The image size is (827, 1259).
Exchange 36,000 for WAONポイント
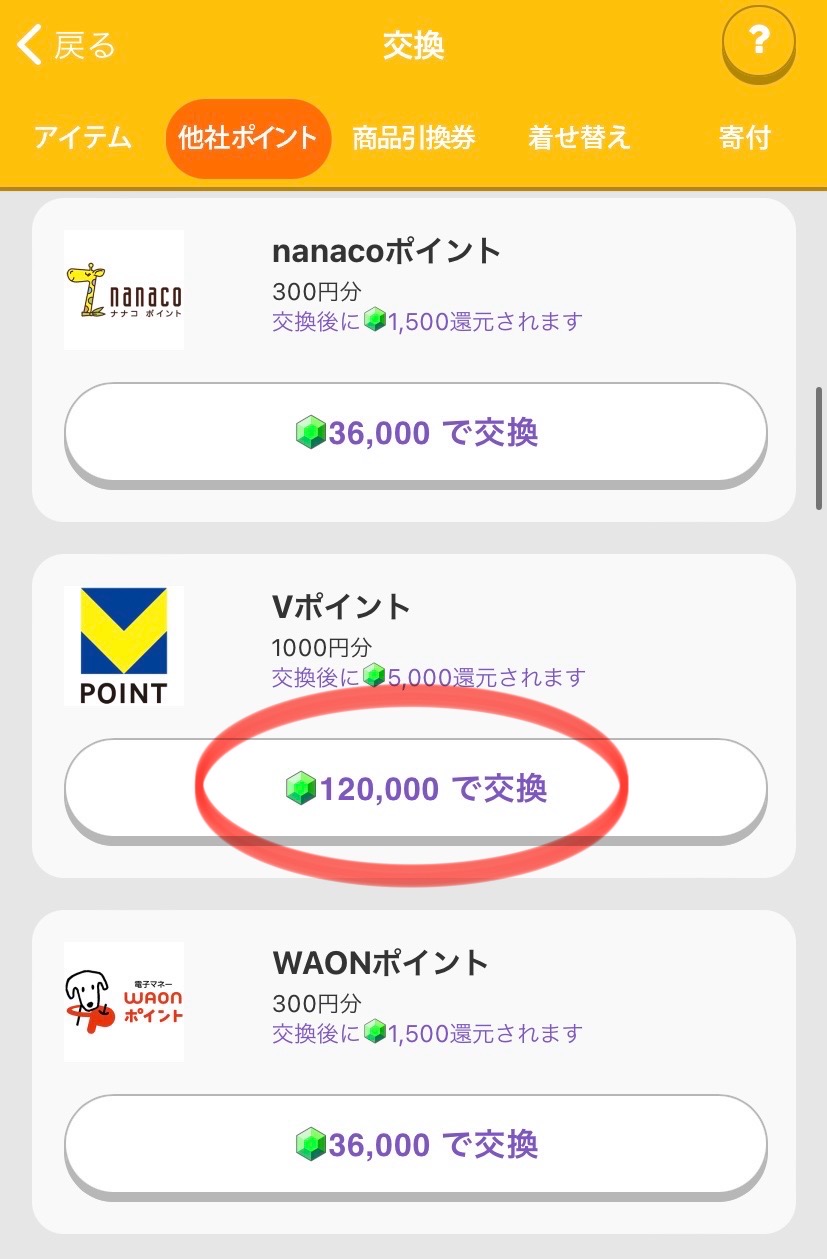click(x=416, y=1145)
